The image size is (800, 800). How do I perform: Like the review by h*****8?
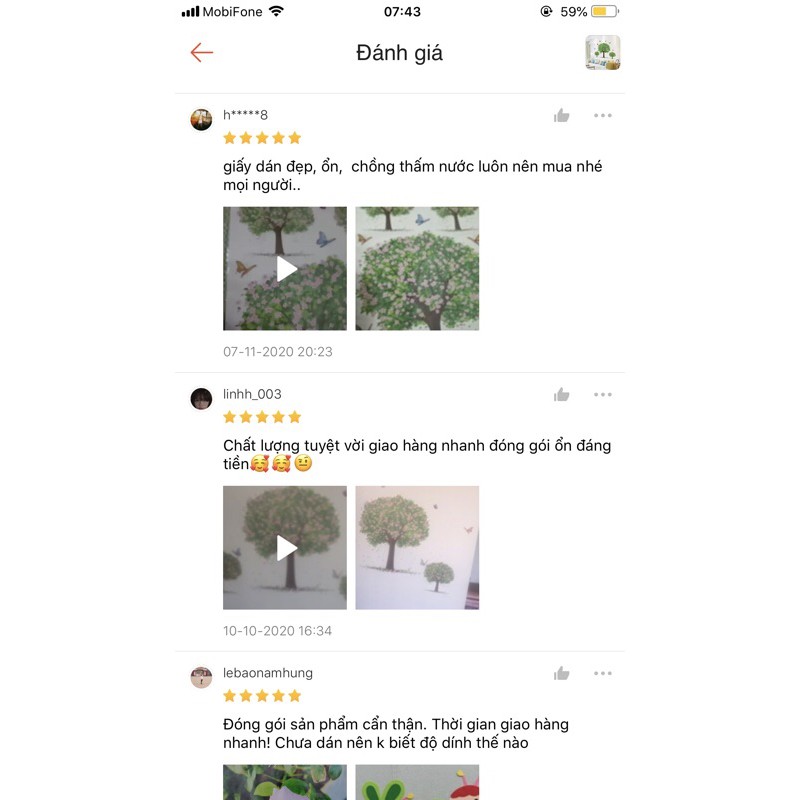562,116
